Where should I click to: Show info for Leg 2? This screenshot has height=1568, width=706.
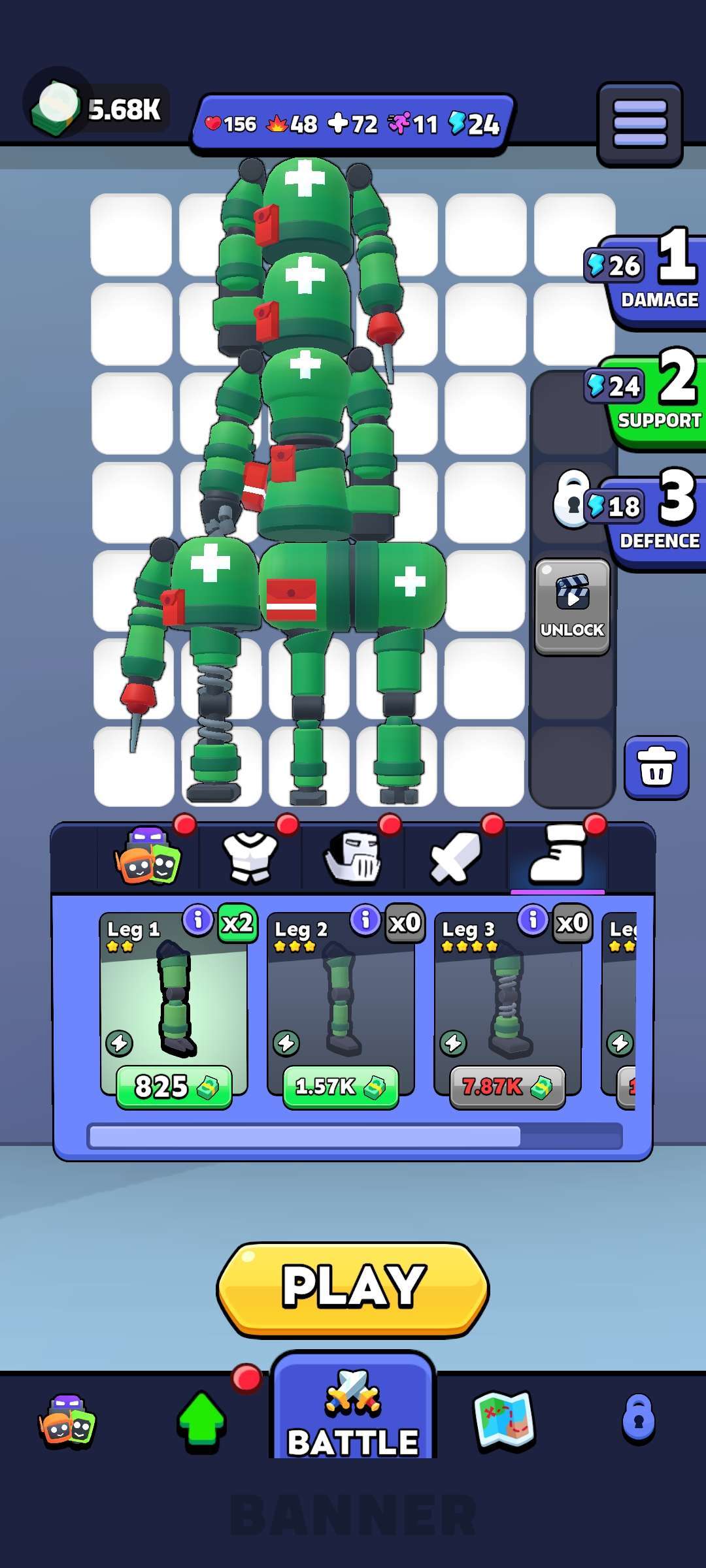365,920
